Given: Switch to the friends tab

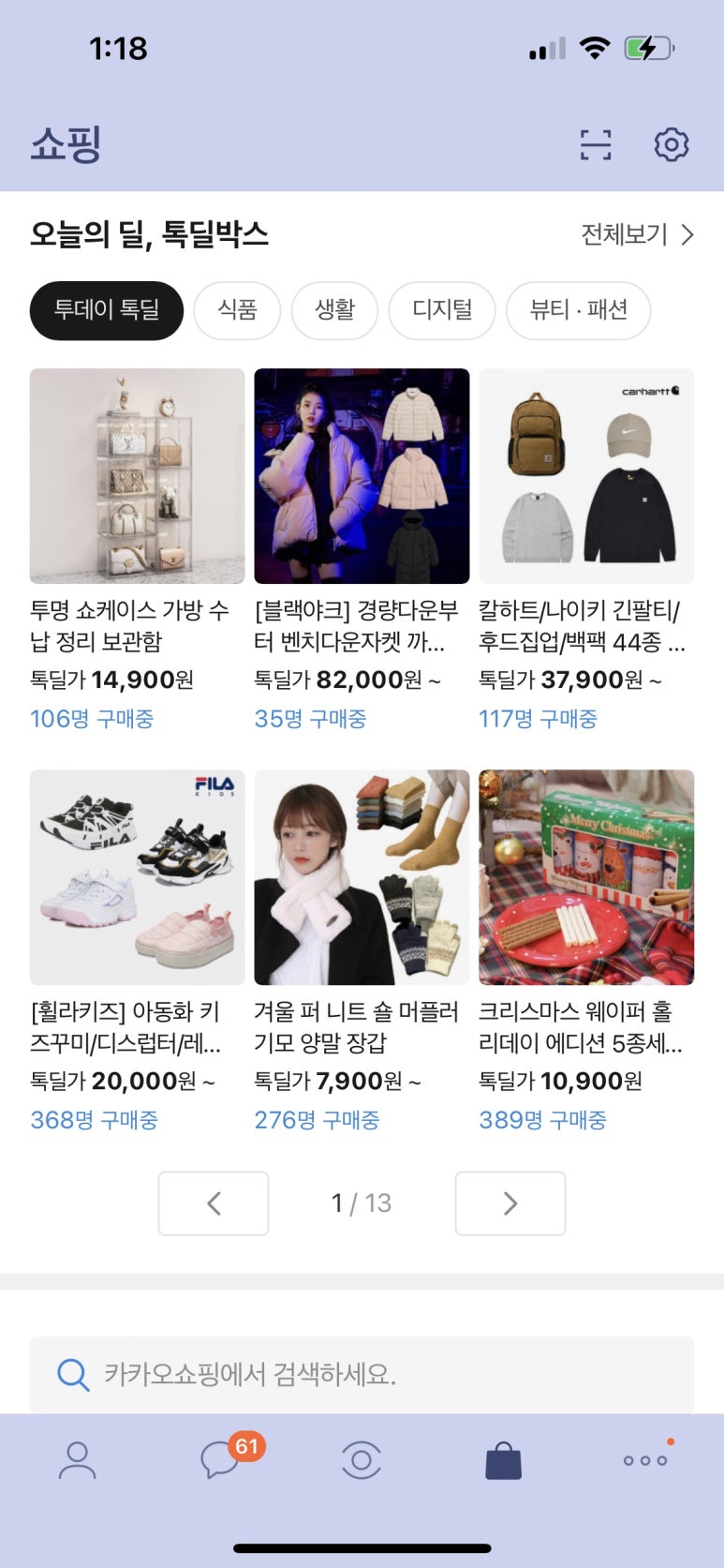Looking at the screenshot, I should (78, 1460).
